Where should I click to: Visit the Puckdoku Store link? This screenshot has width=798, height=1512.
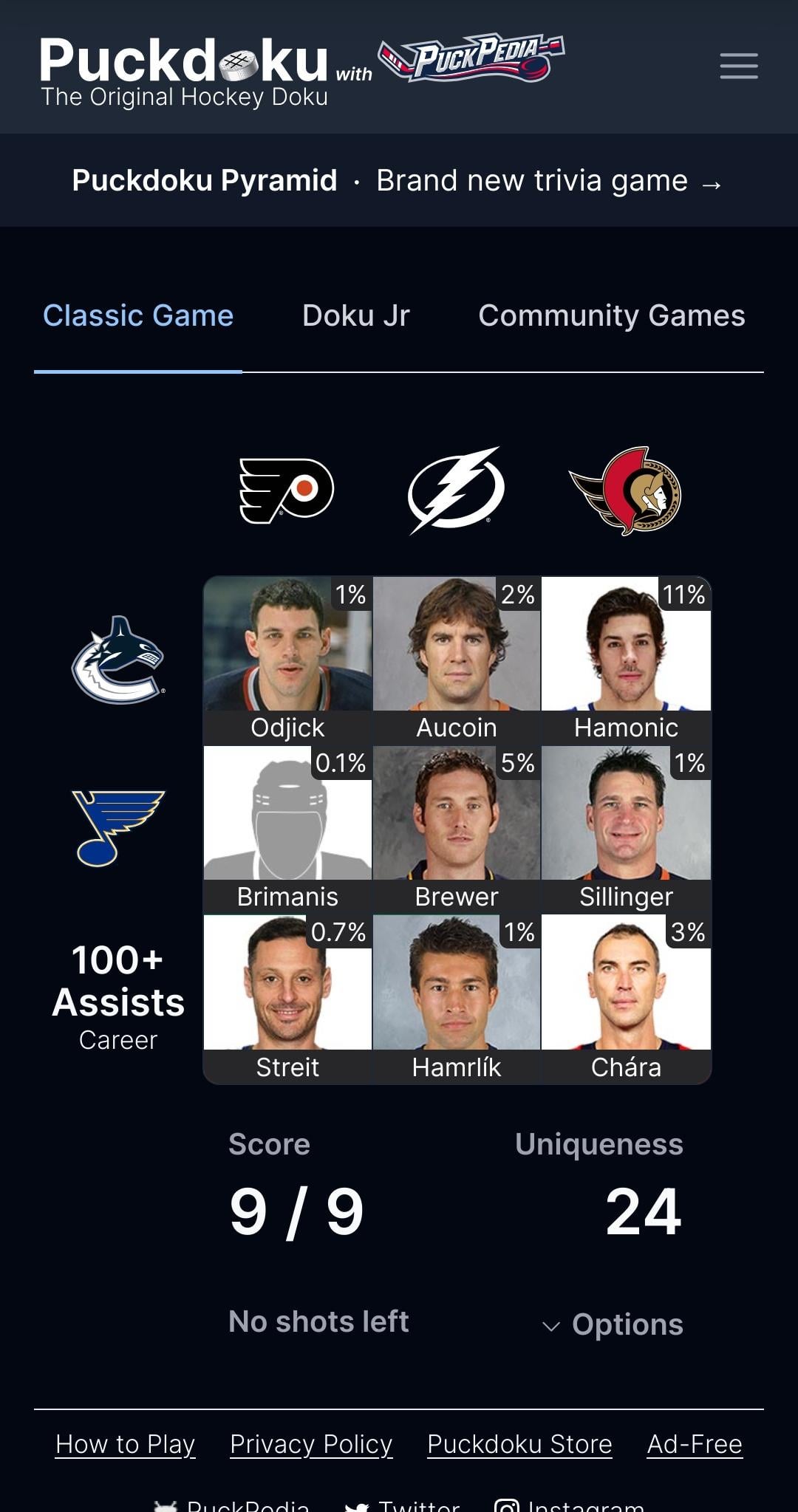click(519, 1444)
